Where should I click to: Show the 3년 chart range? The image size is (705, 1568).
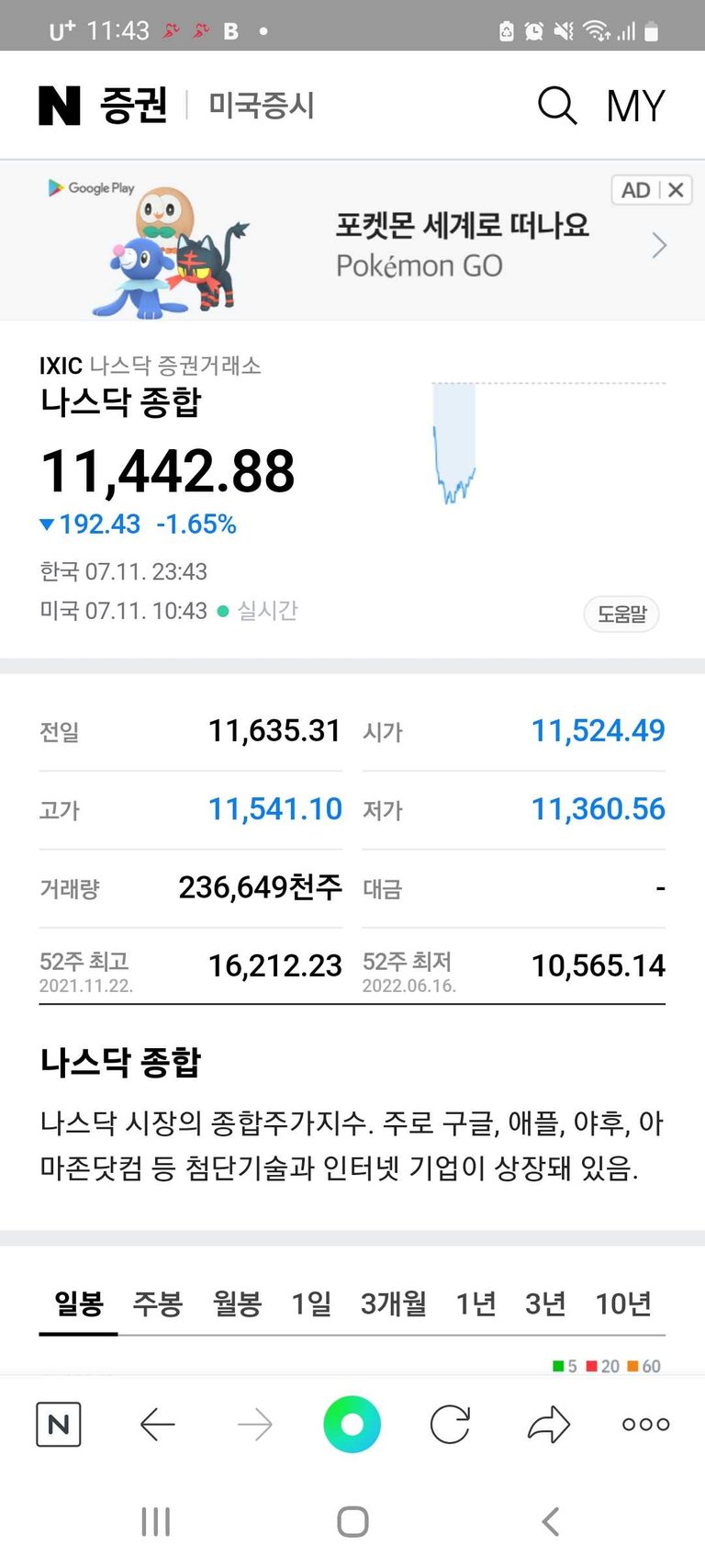pos(545,1303)
